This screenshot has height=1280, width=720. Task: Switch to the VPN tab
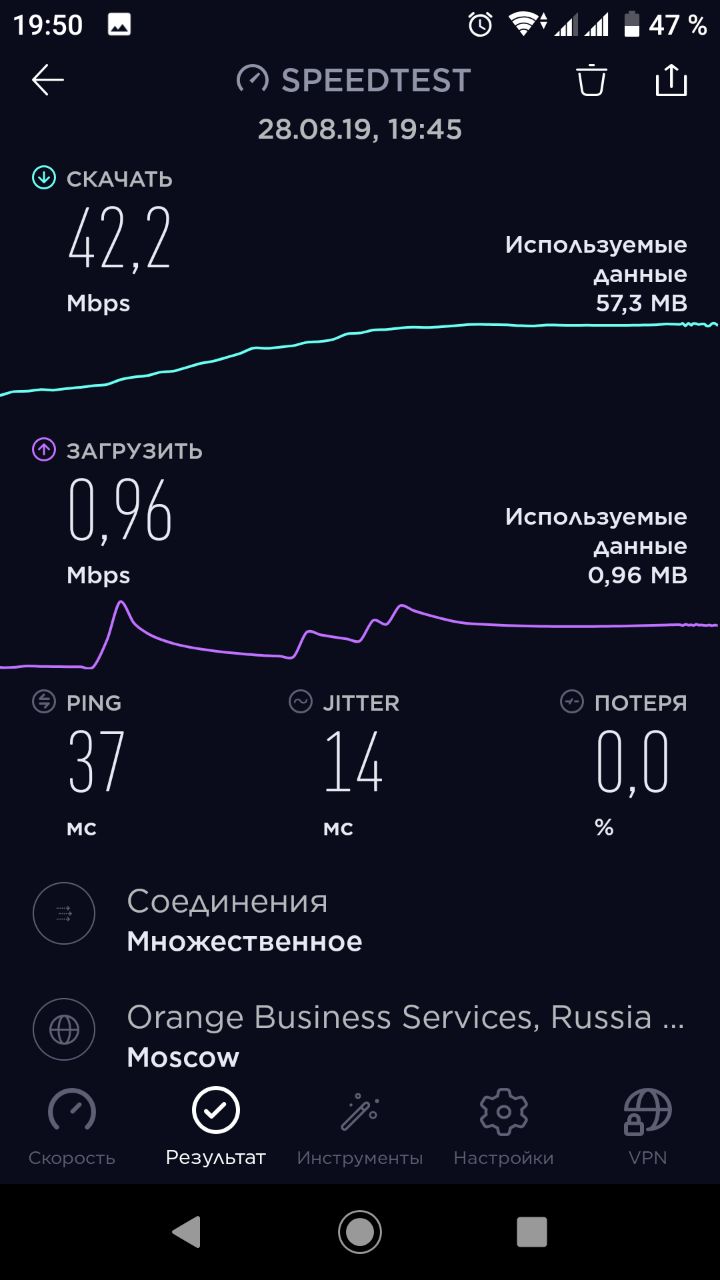[x=648, y=1127]
